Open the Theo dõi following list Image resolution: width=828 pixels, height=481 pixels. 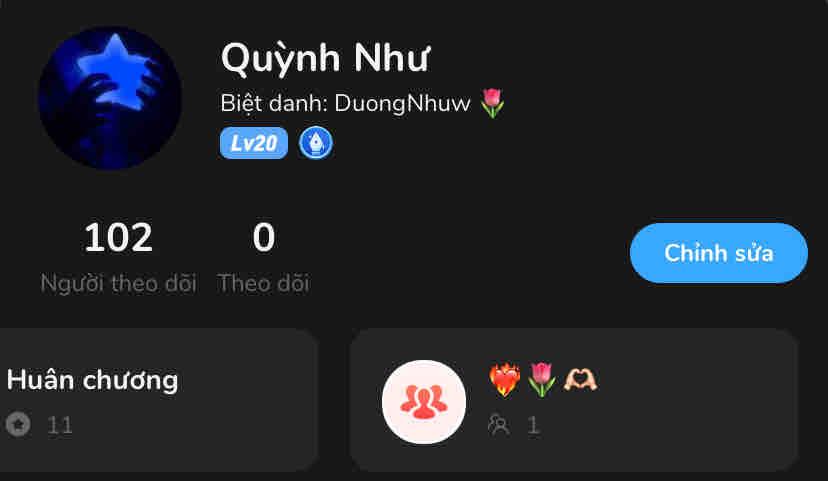coord(263,257)
